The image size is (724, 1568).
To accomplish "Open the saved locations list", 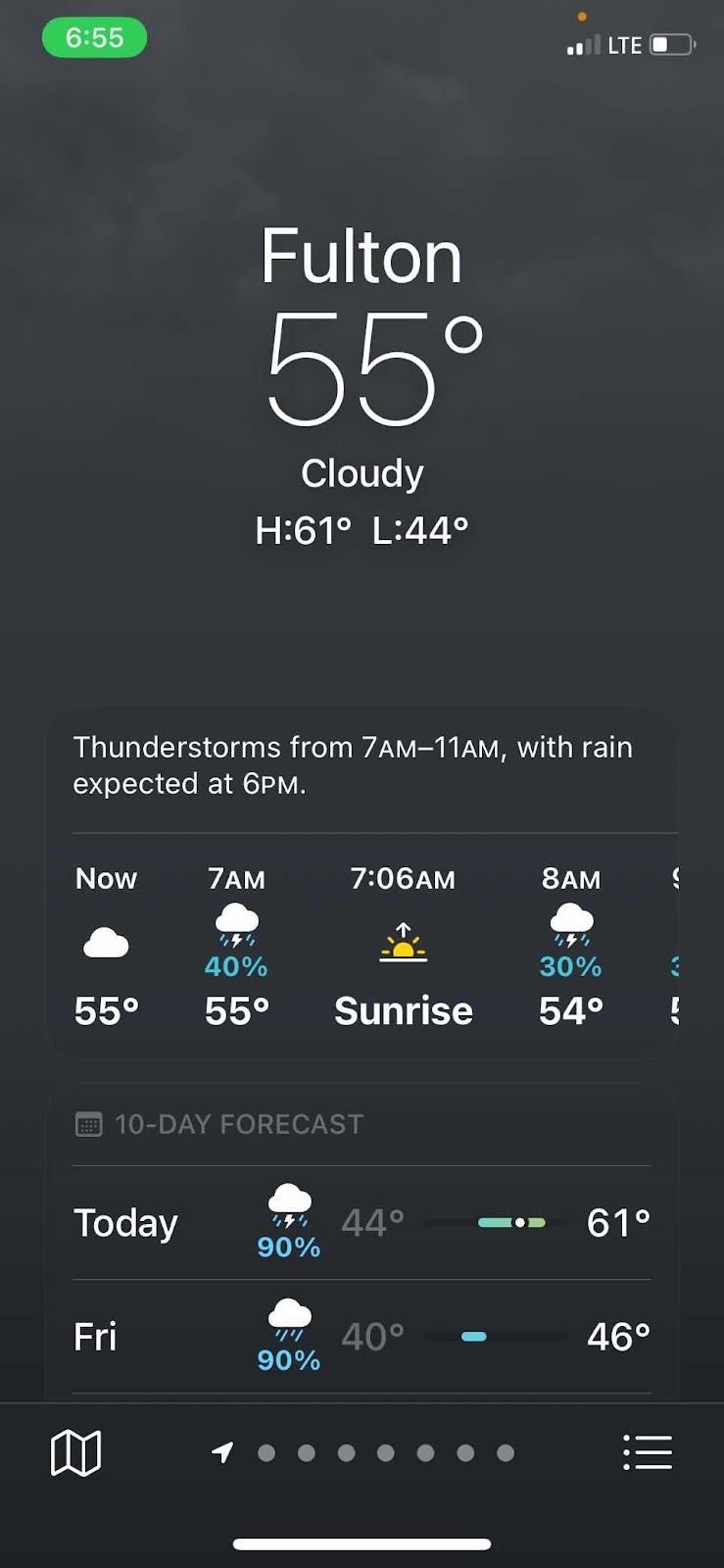I will tap(648, 1452).
